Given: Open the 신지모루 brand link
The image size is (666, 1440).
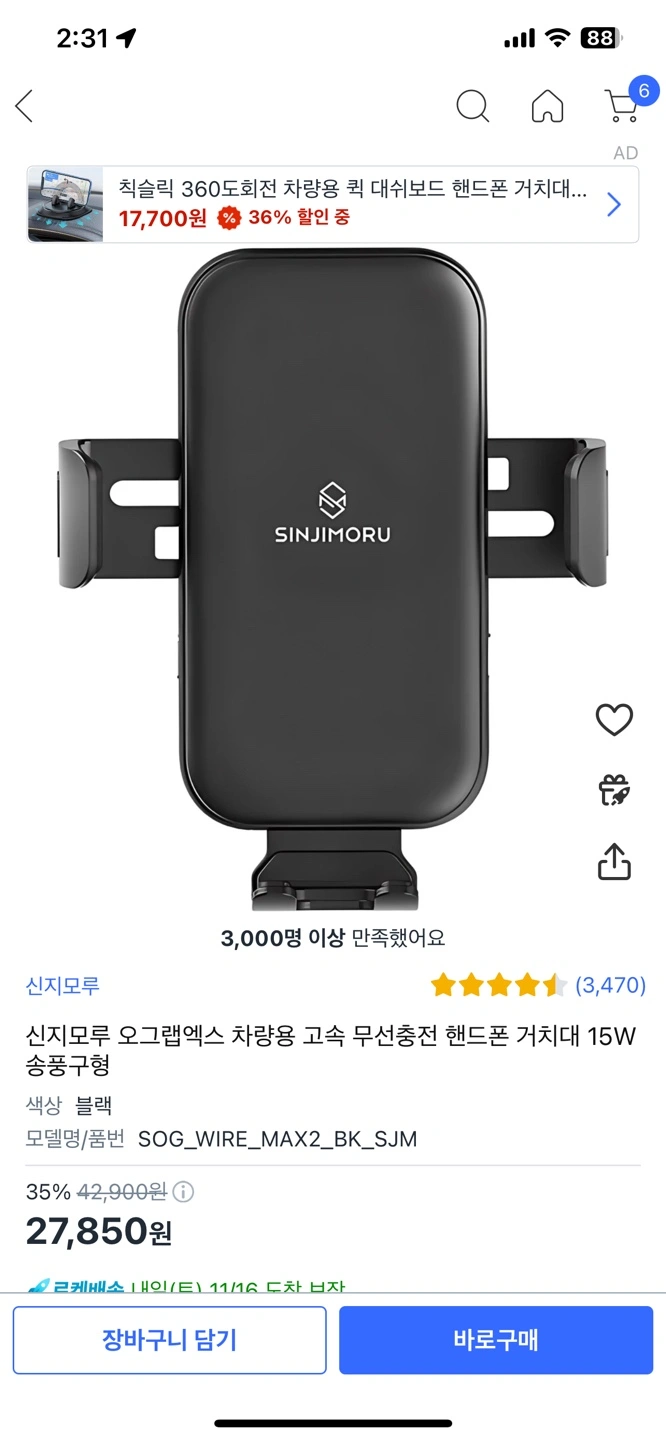Looking at the screenshot, I should [x=62, y=985].
